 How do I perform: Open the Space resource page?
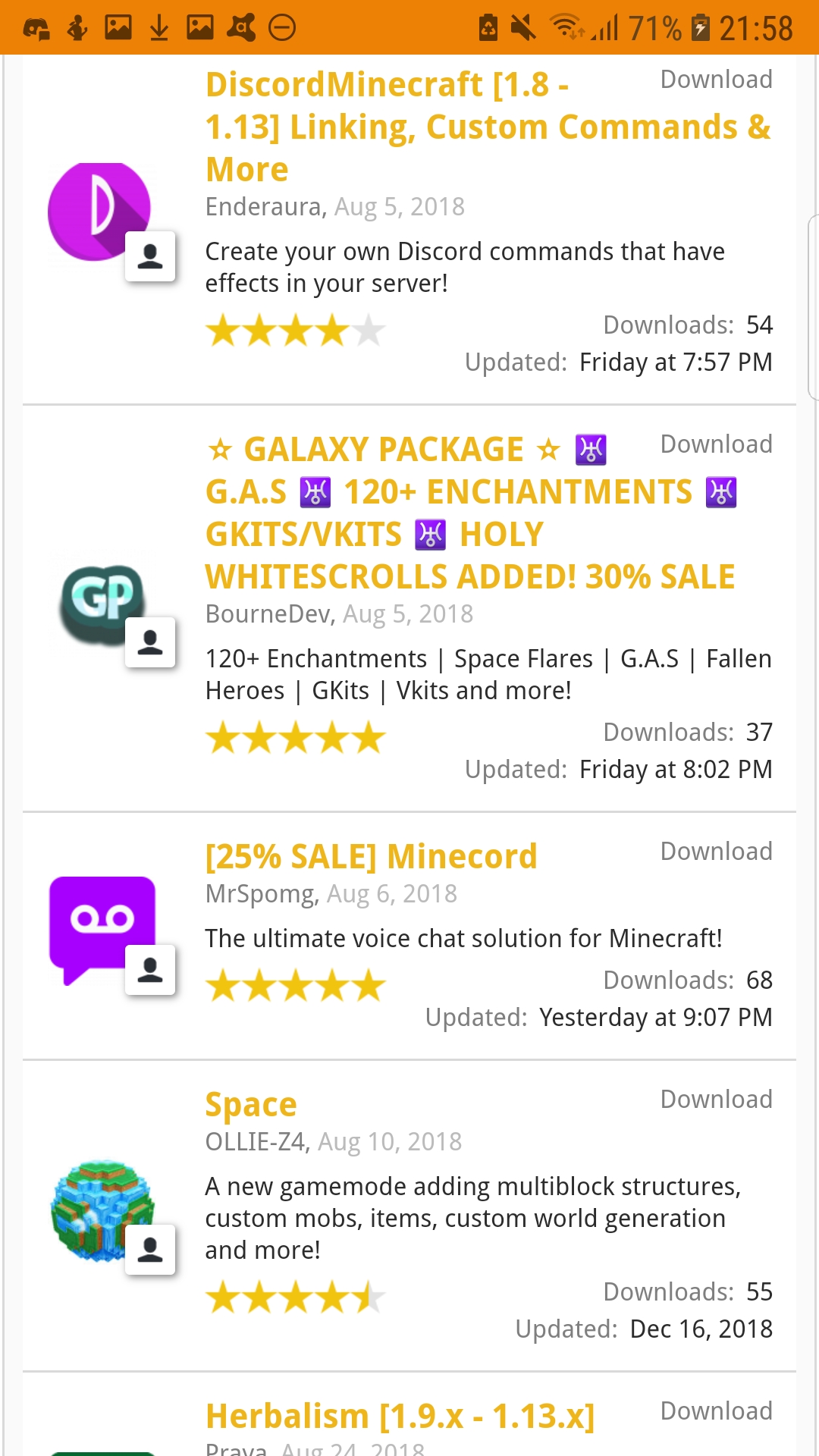click(251, 1105)
